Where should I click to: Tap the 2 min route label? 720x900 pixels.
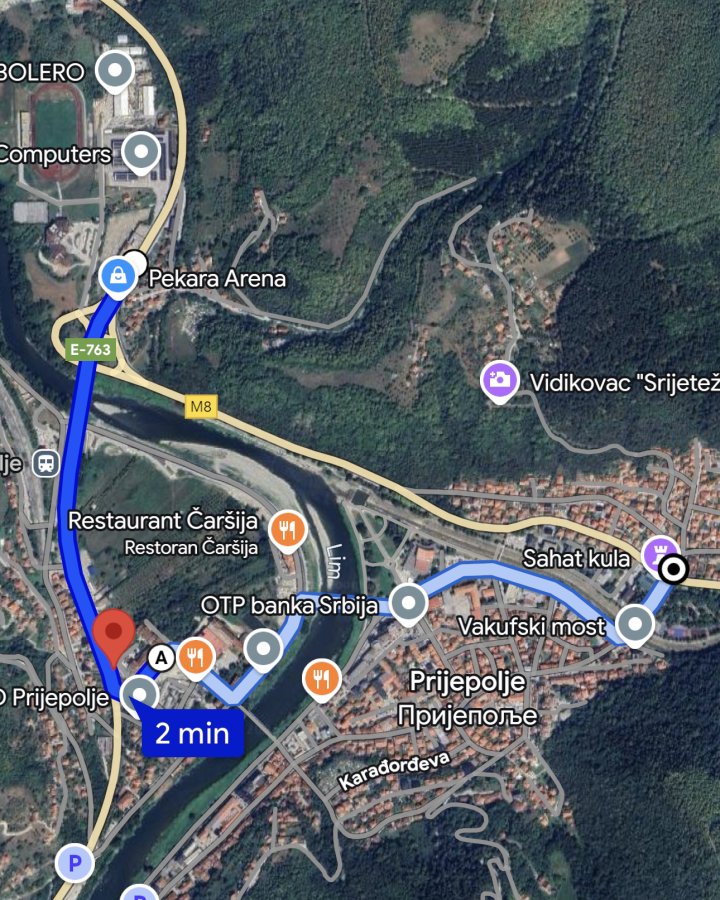(x=192, y=733)
